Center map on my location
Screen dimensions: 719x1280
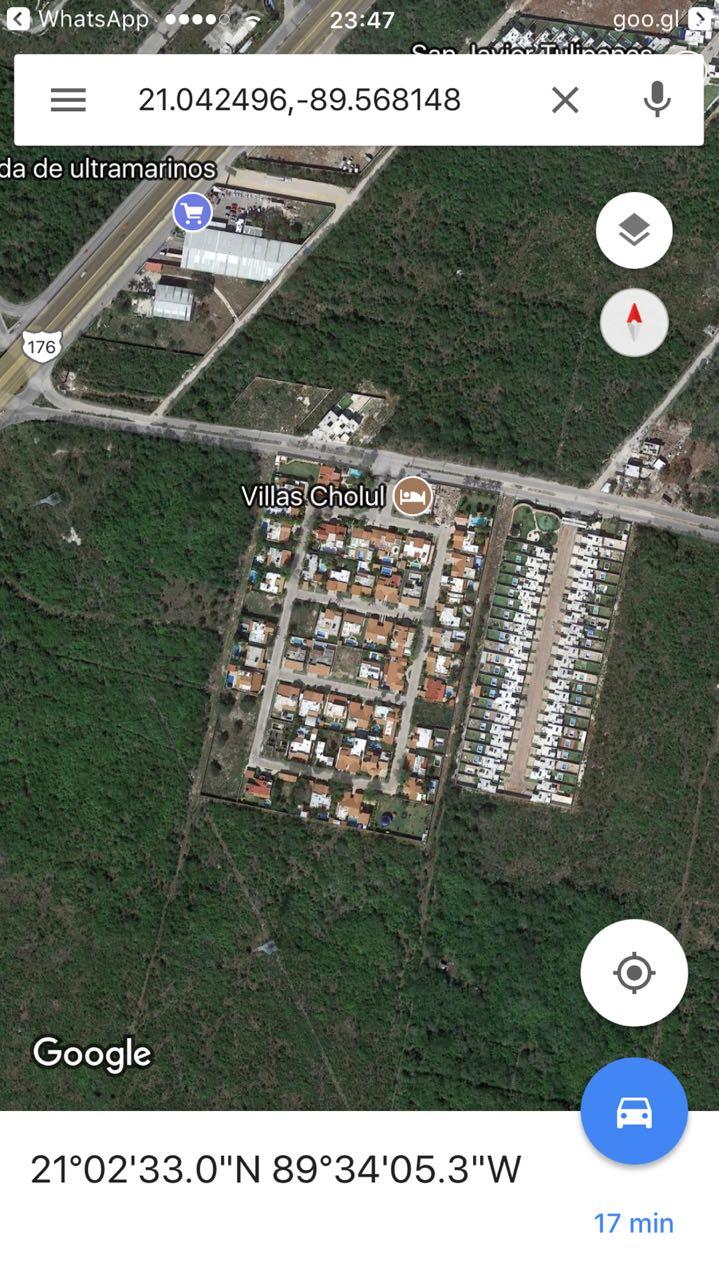634,972
